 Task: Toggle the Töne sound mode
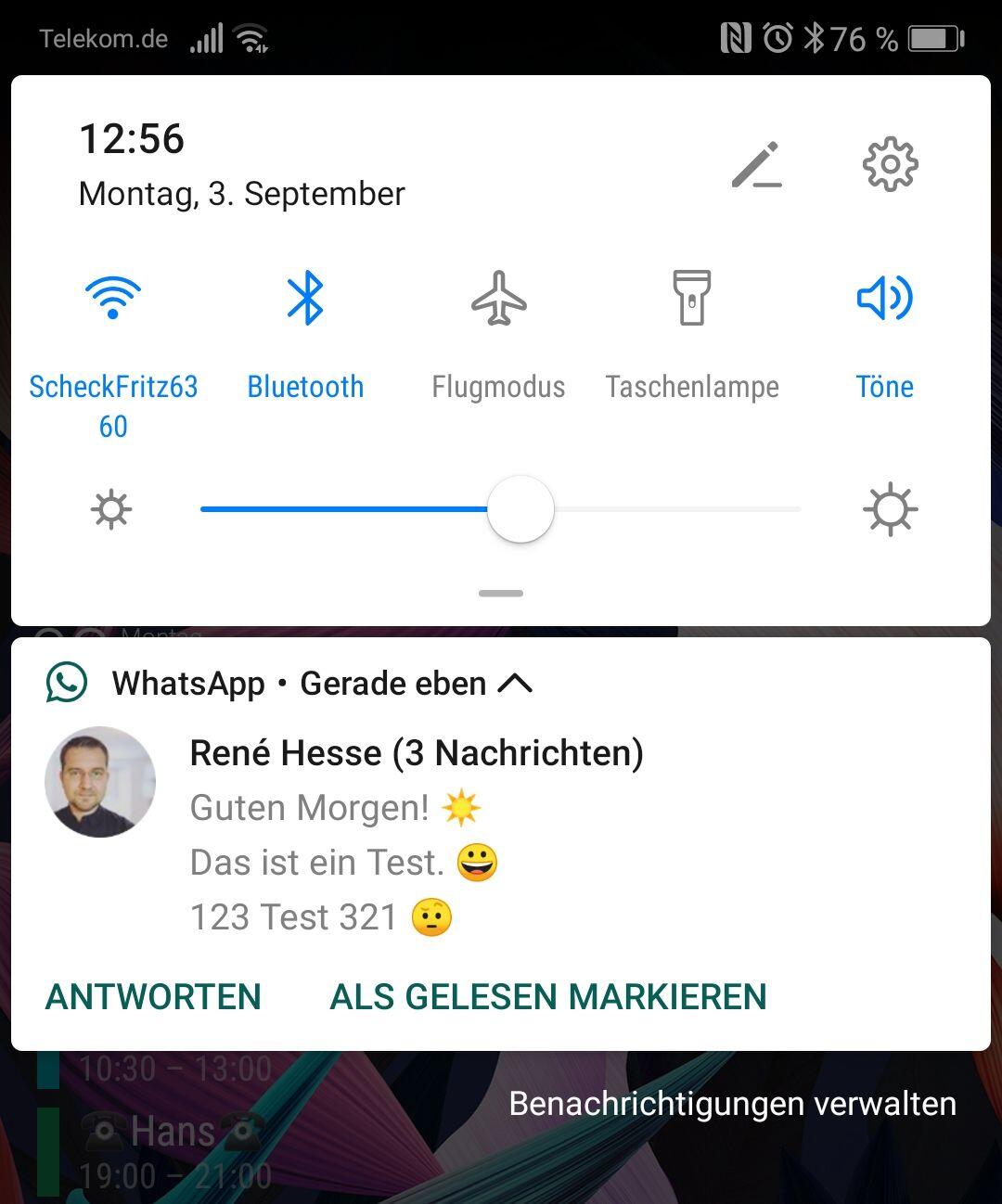(884, 299)
